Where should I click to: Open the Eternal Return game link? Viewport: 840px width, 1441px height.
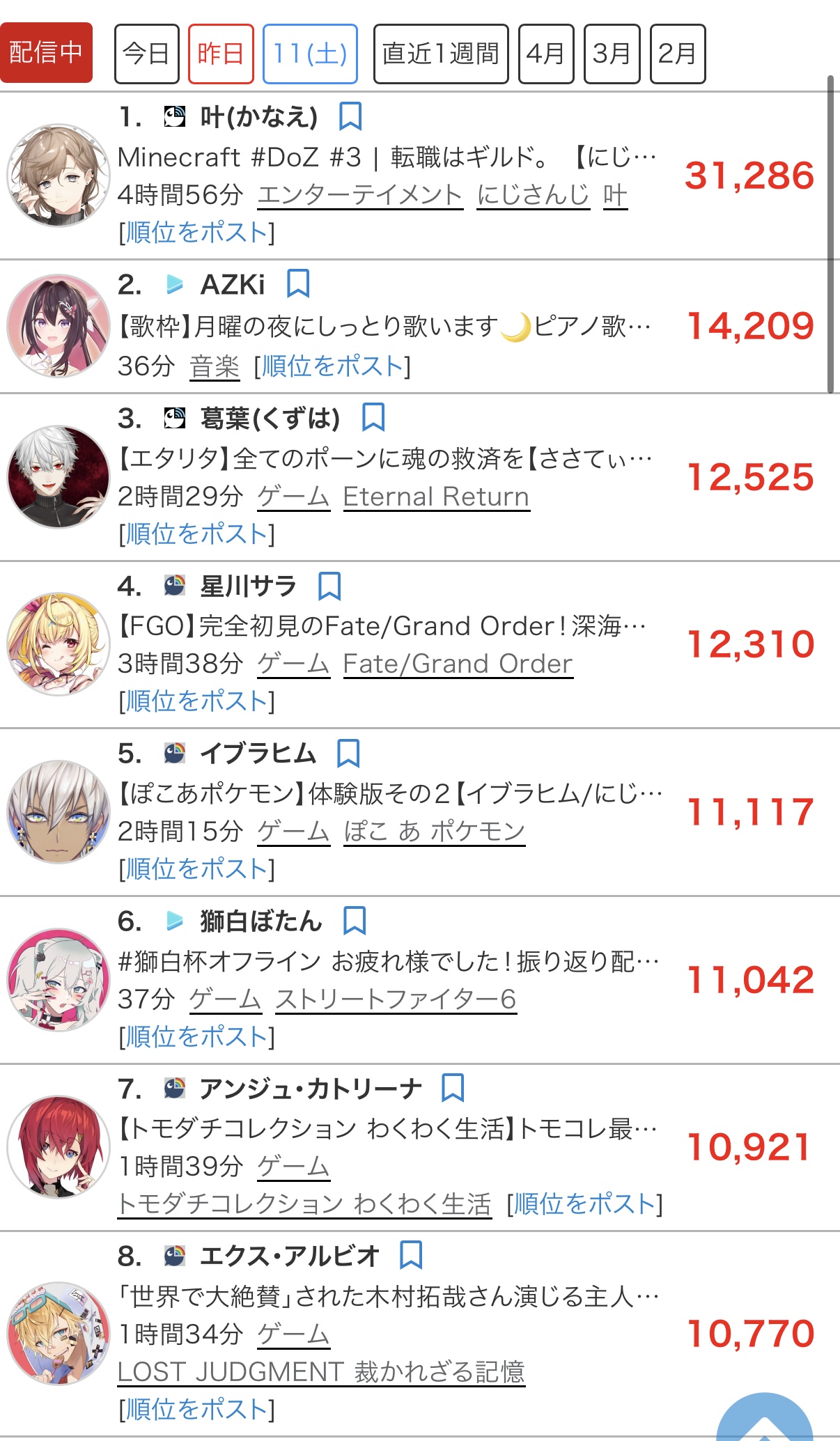(x=436, y=497)
